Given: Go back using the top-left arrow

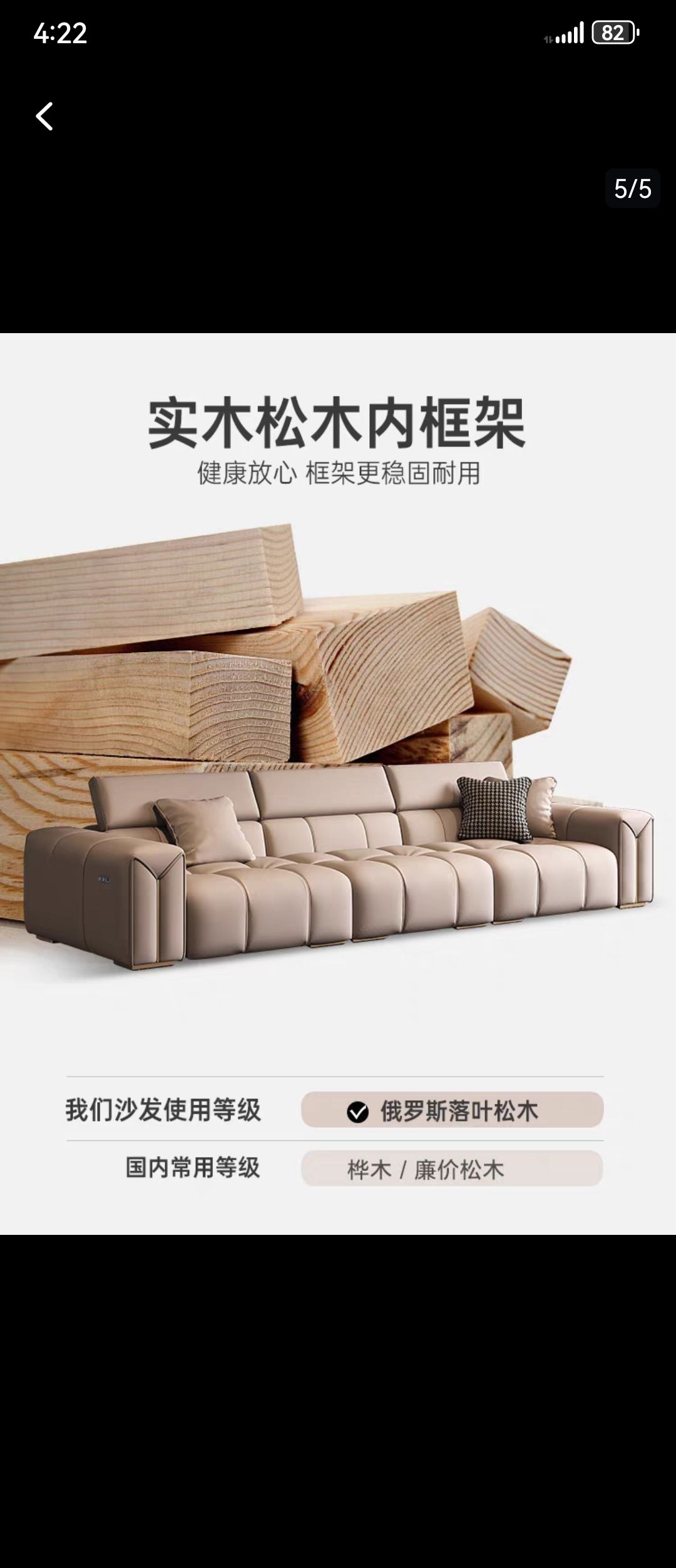Looking at the screenshot, I should pos(44,116).
